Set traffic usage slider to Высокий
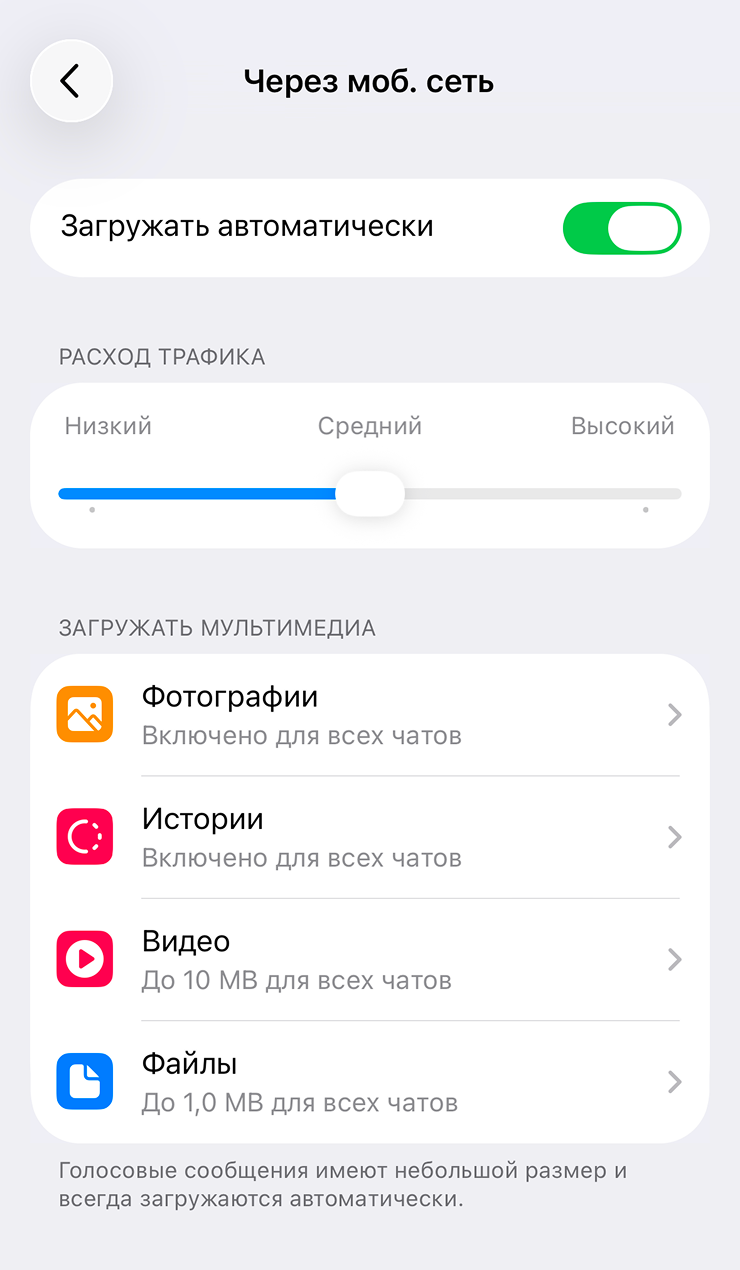This screenshot has width=740, height=1270. [646, 493]
